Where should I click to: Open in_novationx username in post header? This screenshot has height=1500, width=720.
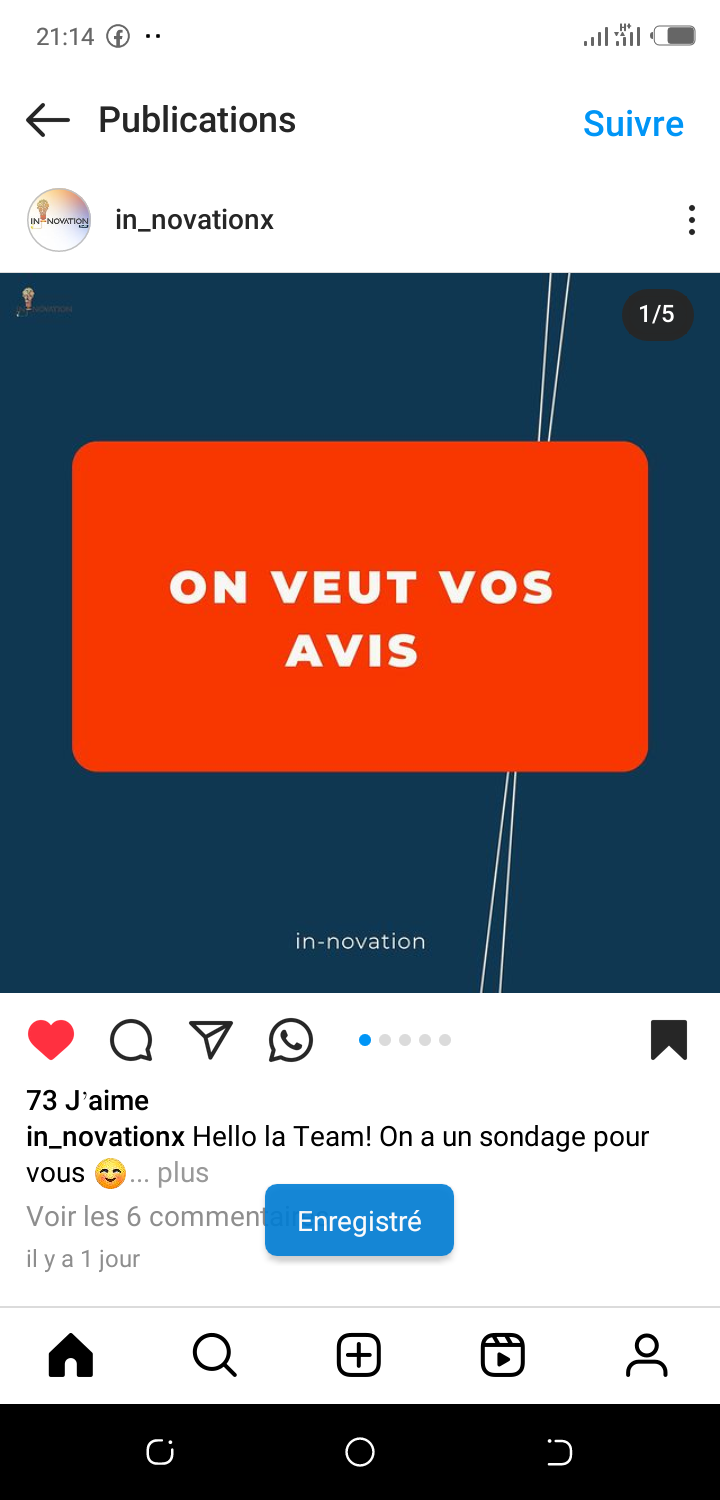(195, 220)
